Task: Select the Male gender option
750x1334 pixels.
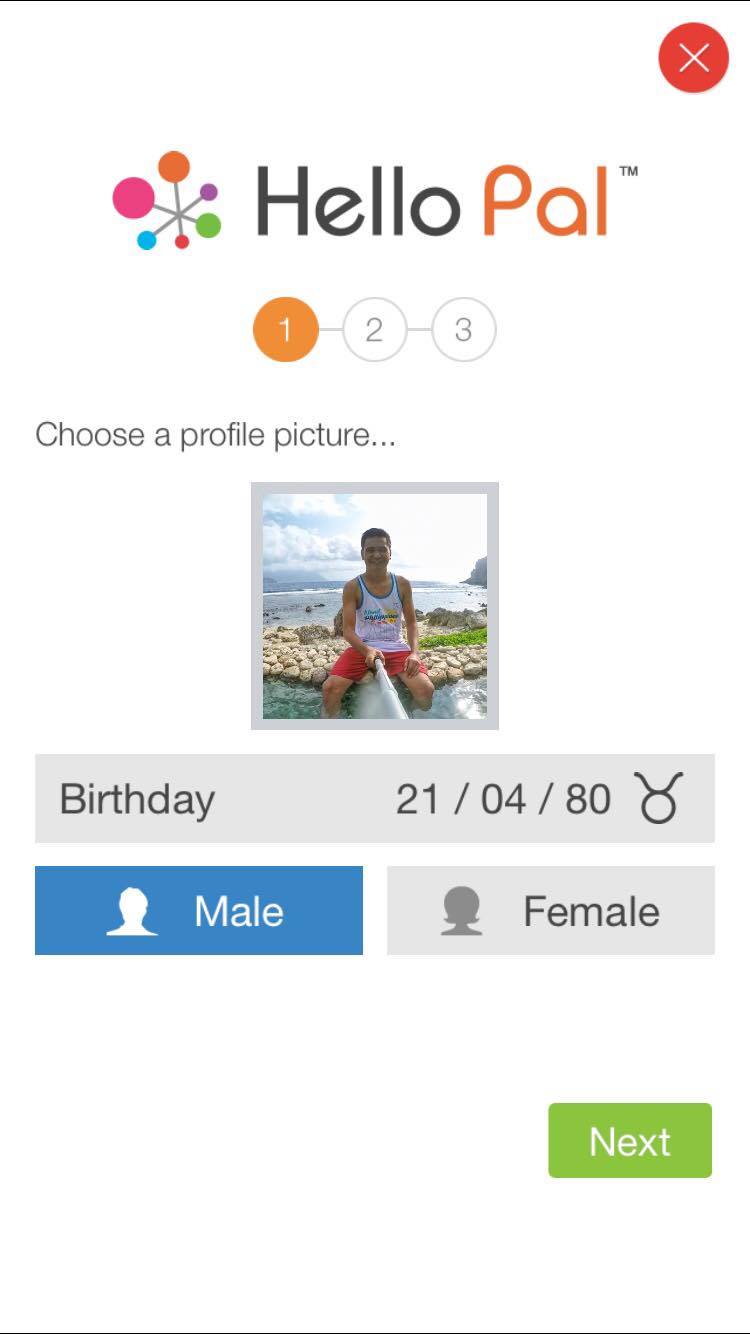Action: (x=198, y=910)
